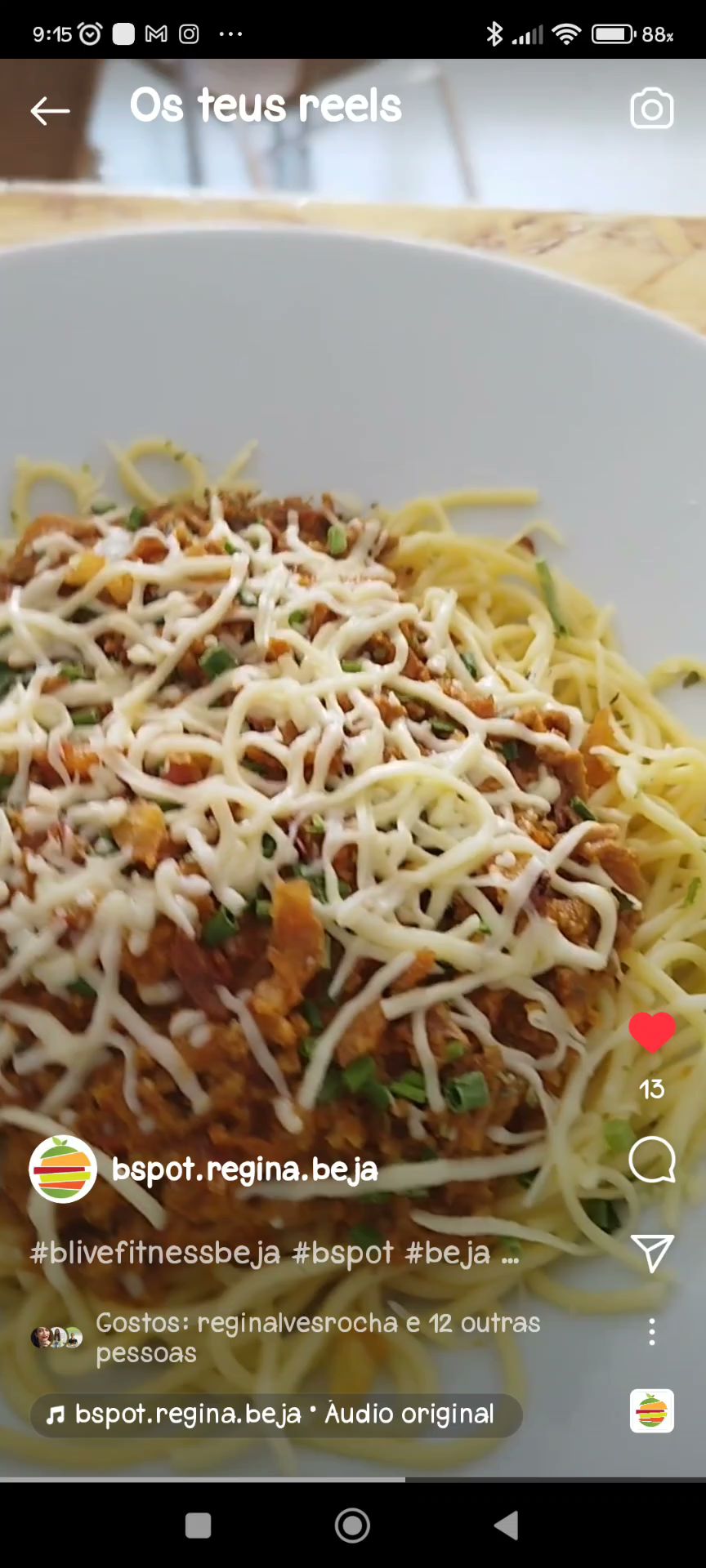The height and width of the screenshot is (1568, 706).
Task: Tap the audio cover thumbnail
Action: pyautogui.click(x=651, y=1410)
